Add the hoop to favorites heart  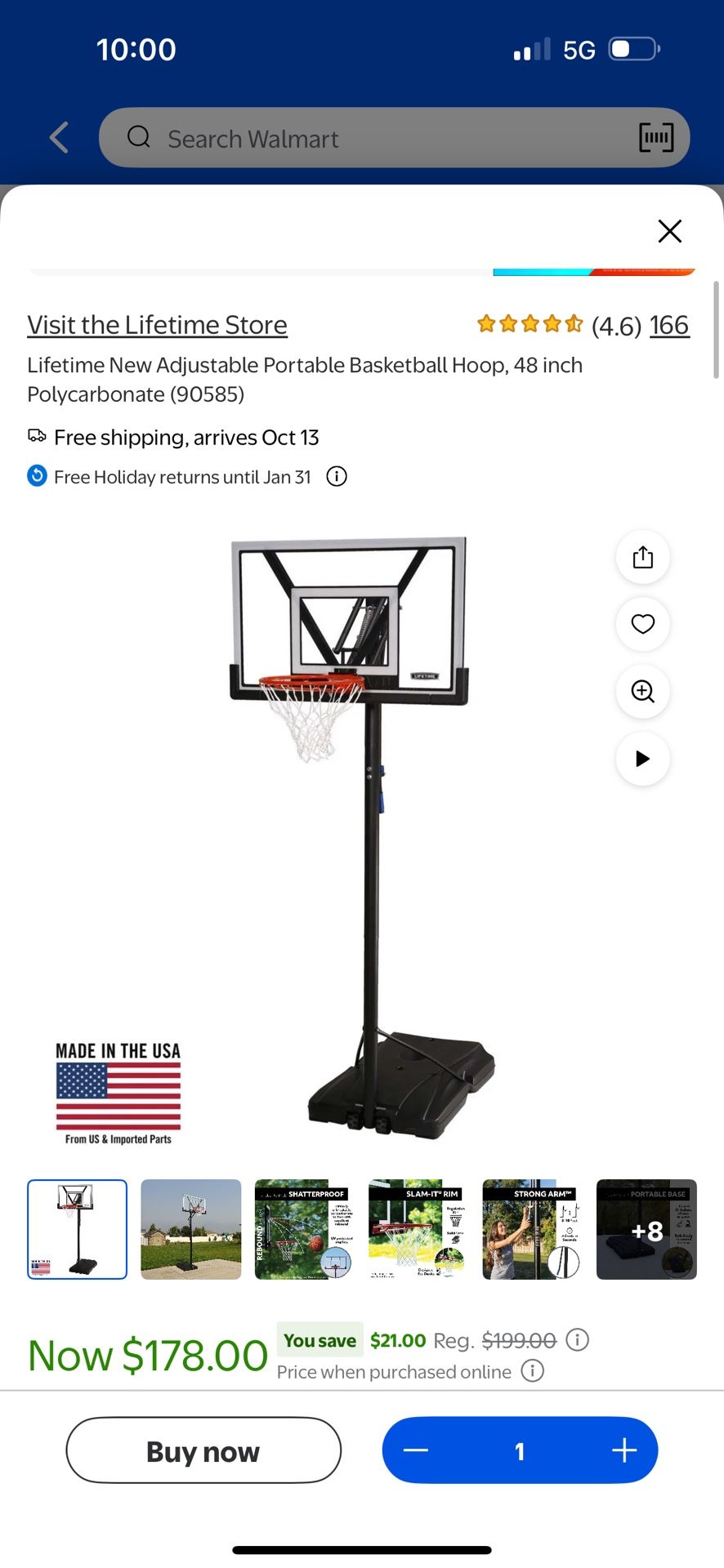643,624
